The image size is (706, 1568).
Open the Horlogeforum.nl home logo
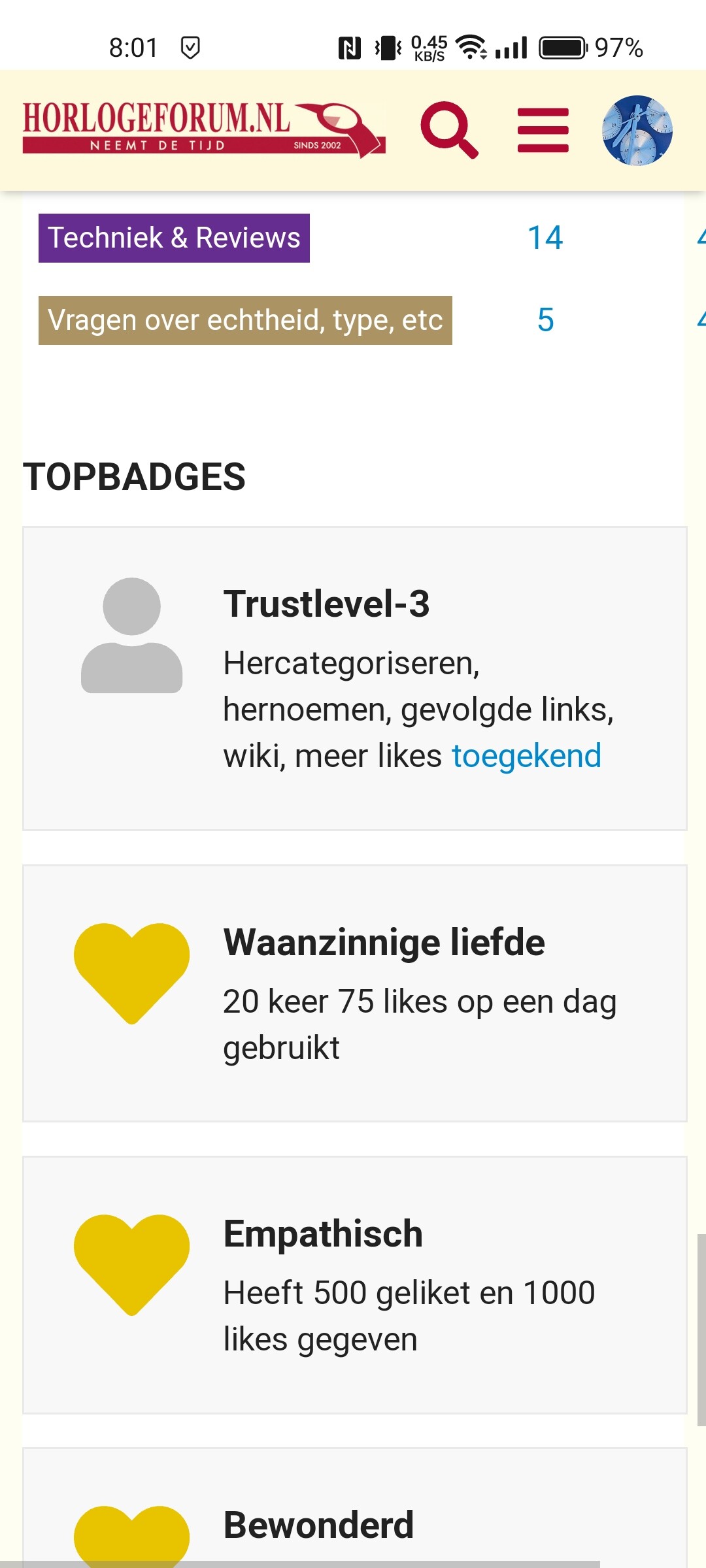point(204,130)
